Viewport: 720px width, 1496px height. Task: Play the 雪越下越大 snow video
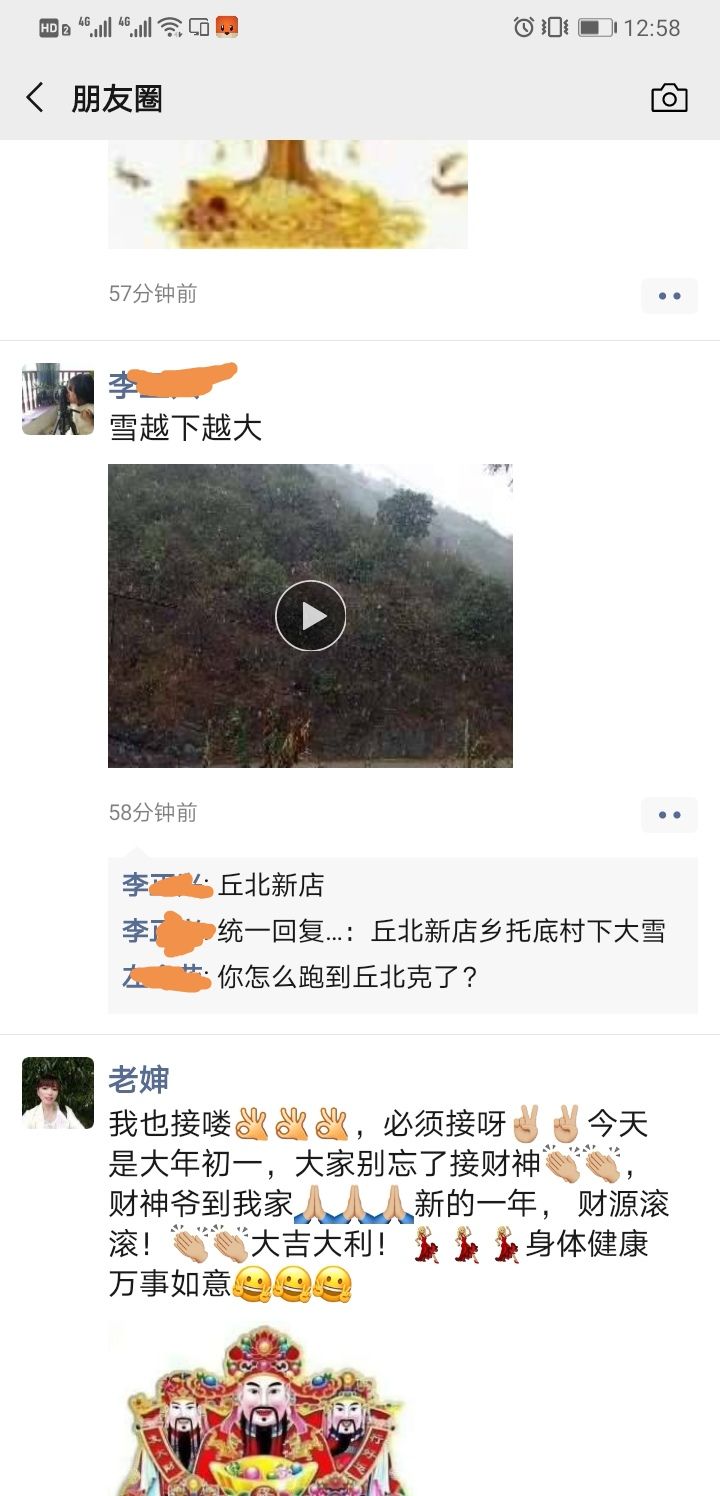click(x=310, y=616)
